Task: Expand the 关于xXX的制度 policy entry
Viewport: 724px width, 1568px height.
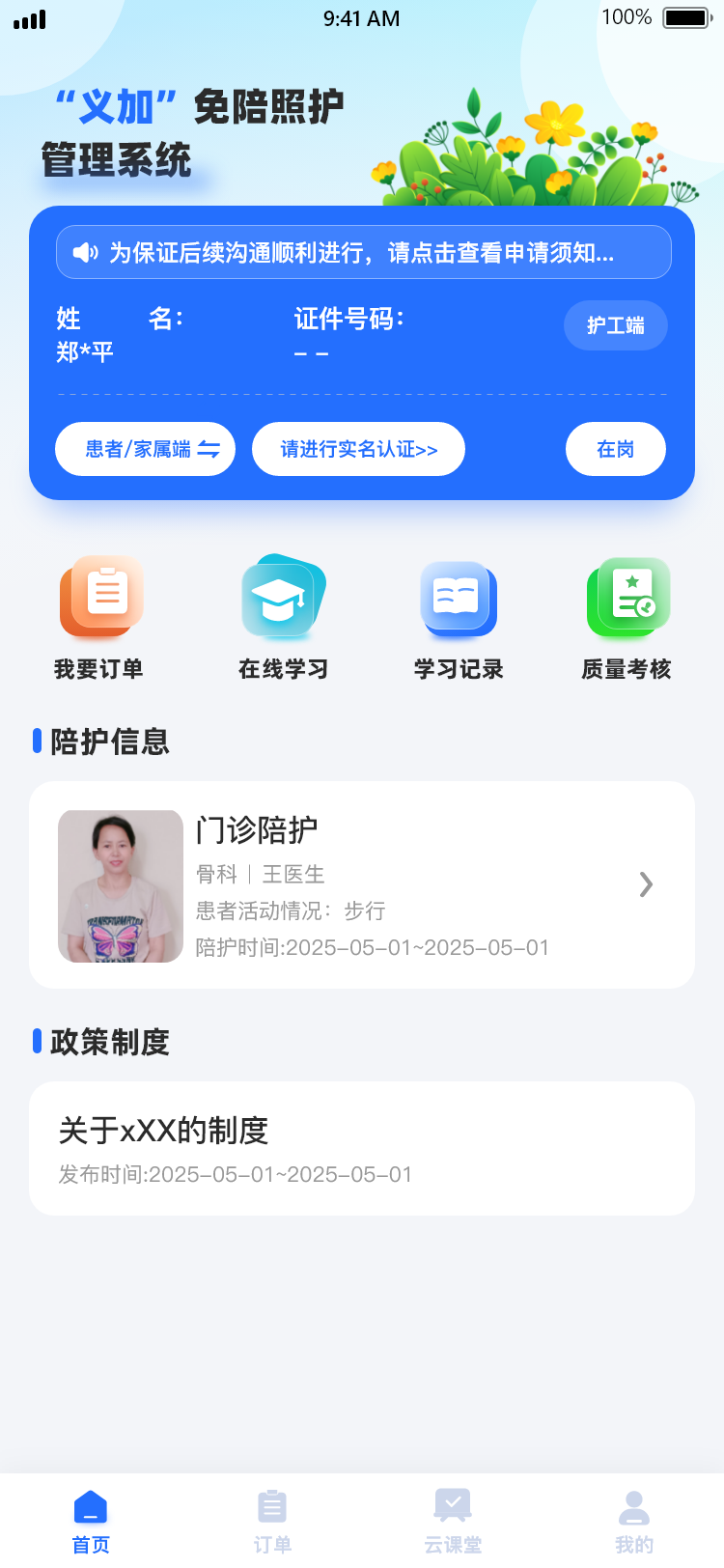Action: (362, 1148)
